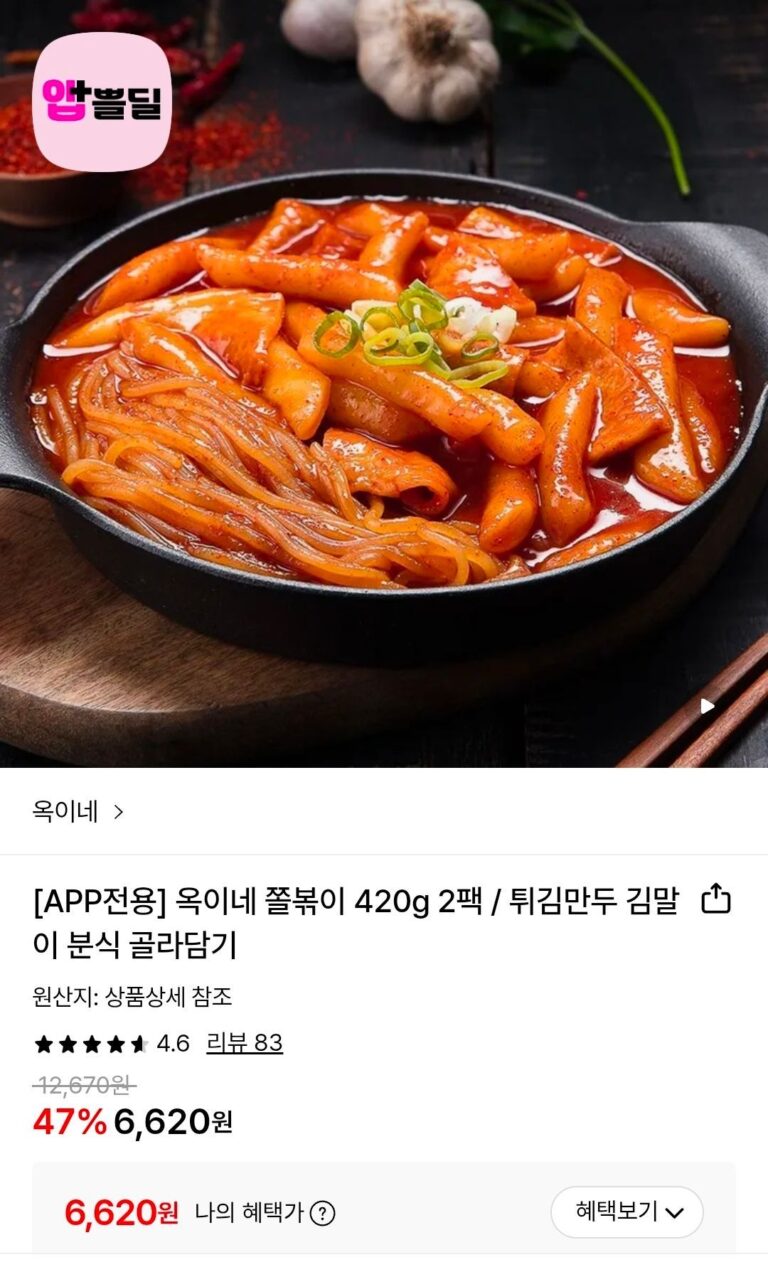Viewport: 768px width, 1267px height.
Task: Share this product
Action: (x=716, y=899)
